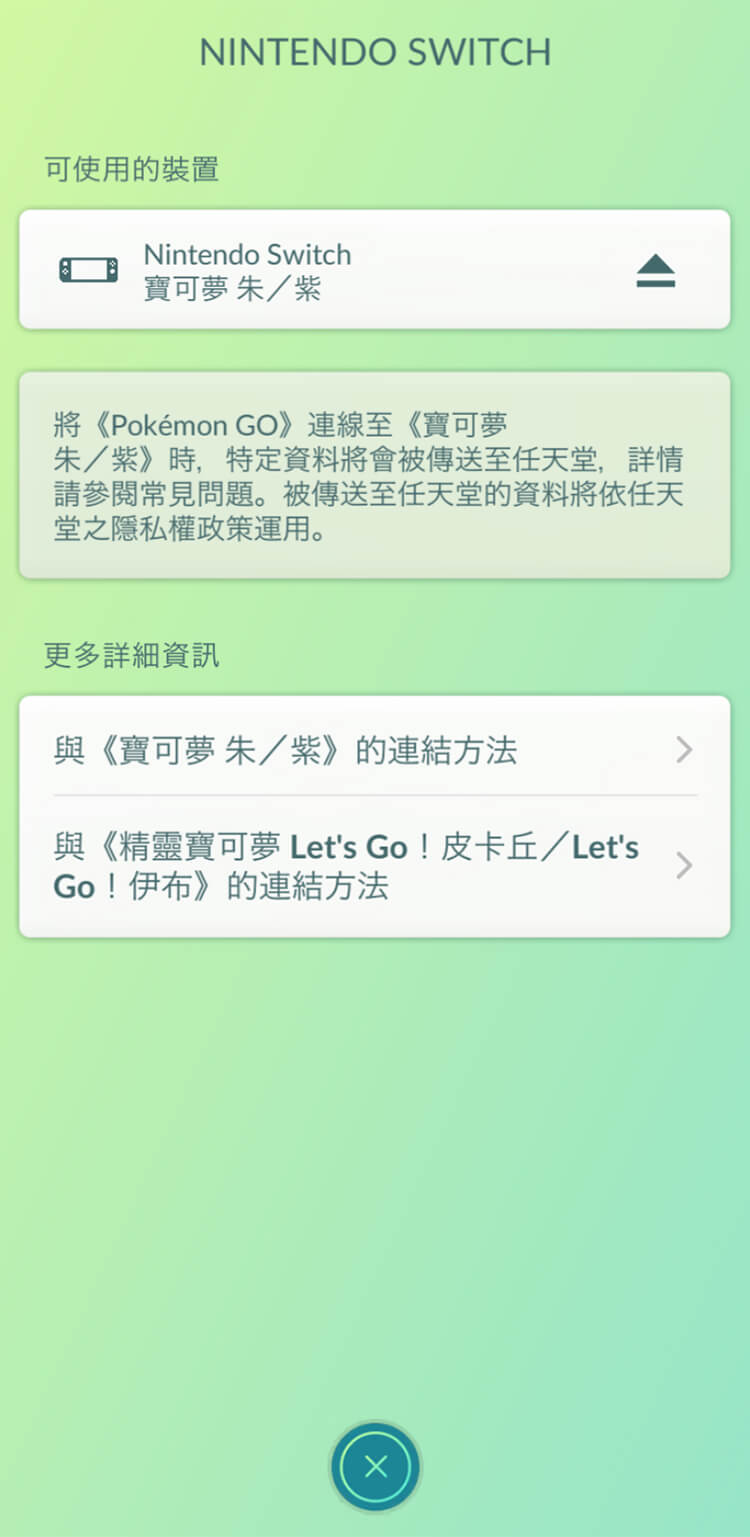Open the Let's Go 皮卡丘／伊布 連結方法 row
Viewport: 750px width, 1537px height.
(374, 866)
